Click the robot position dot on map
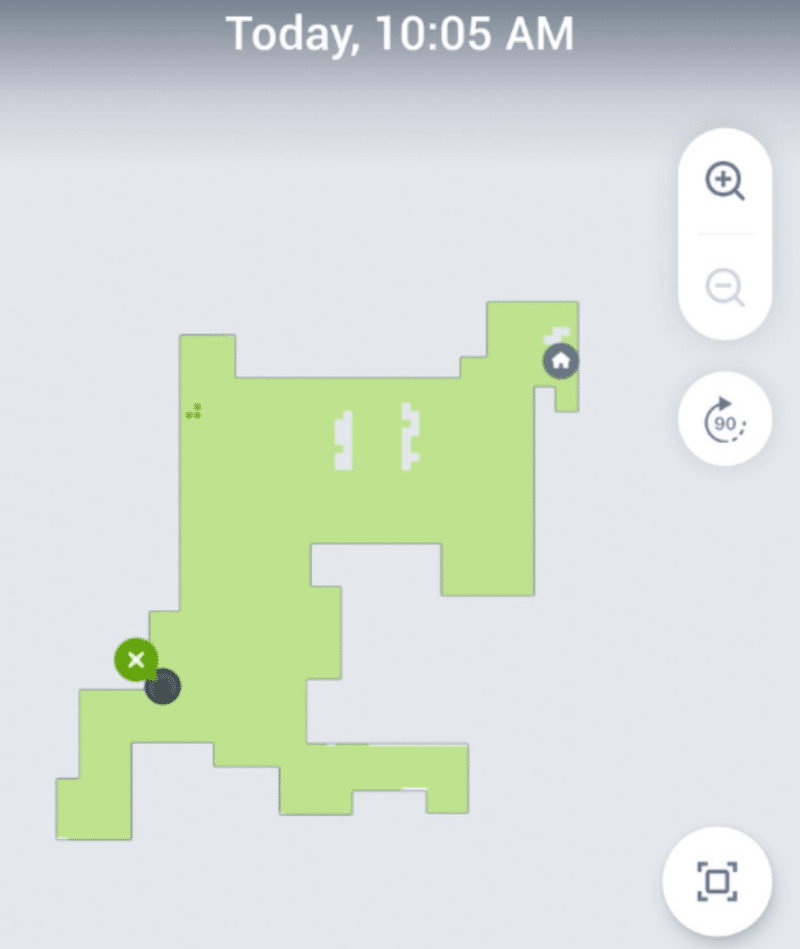 162,687
